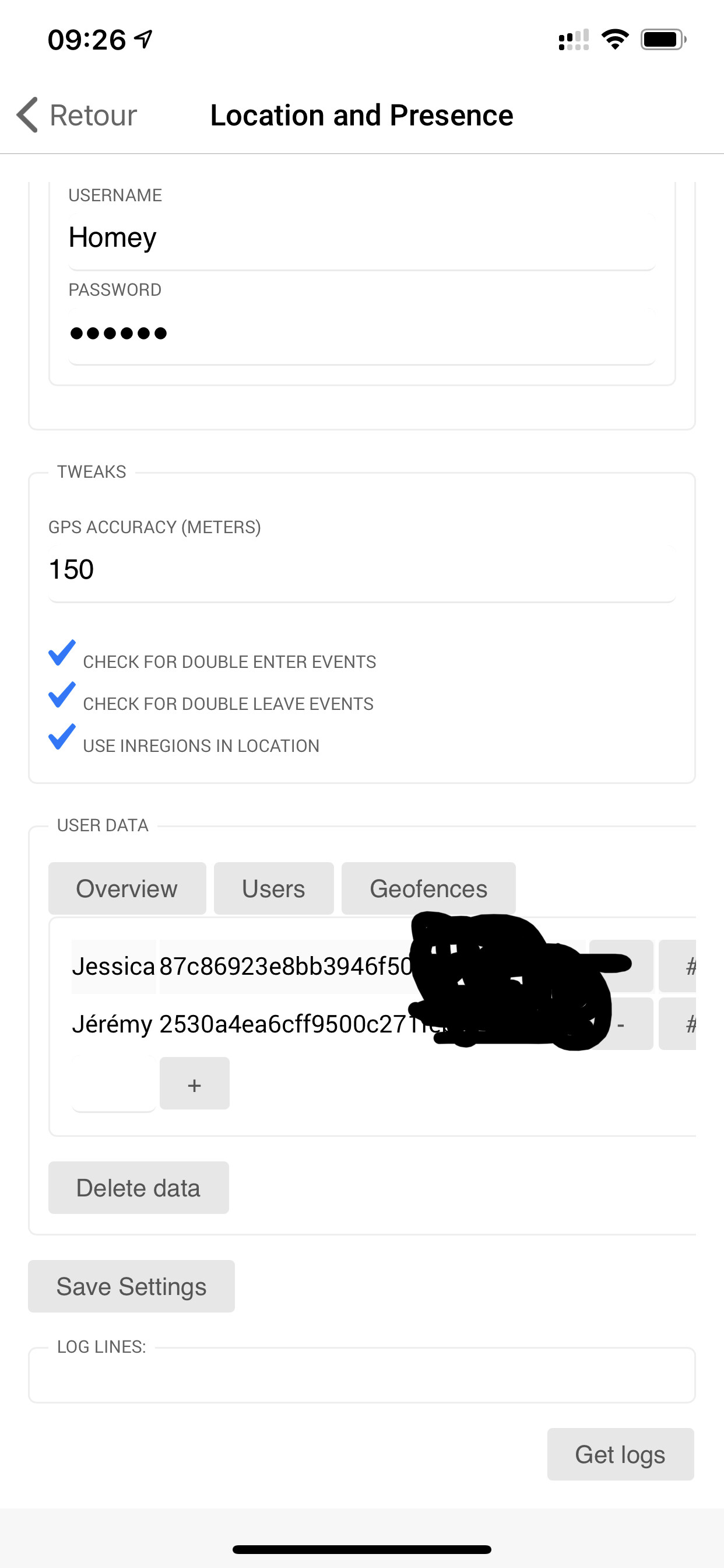Edit the Username field
This screenshot has height=1568, width=724.
point(361,238)
